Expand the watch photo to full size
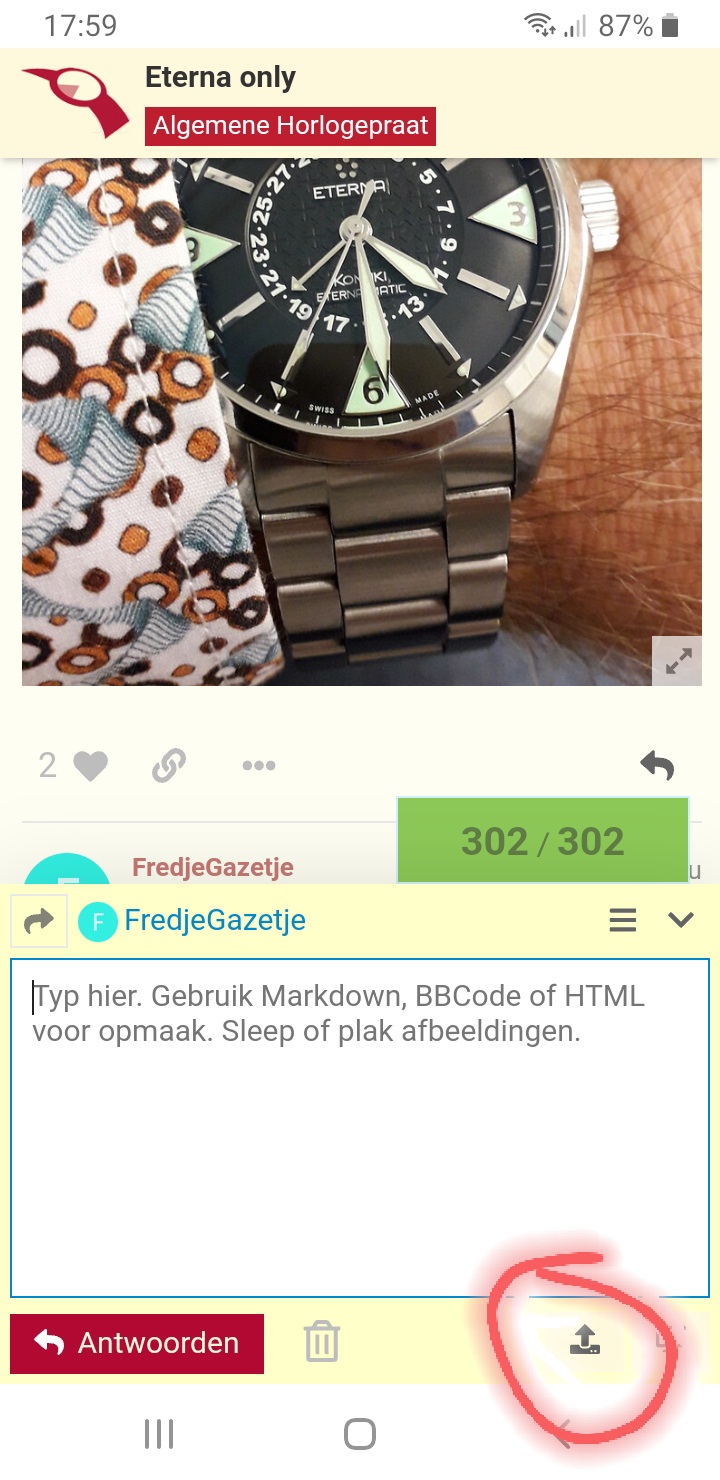 677,661
